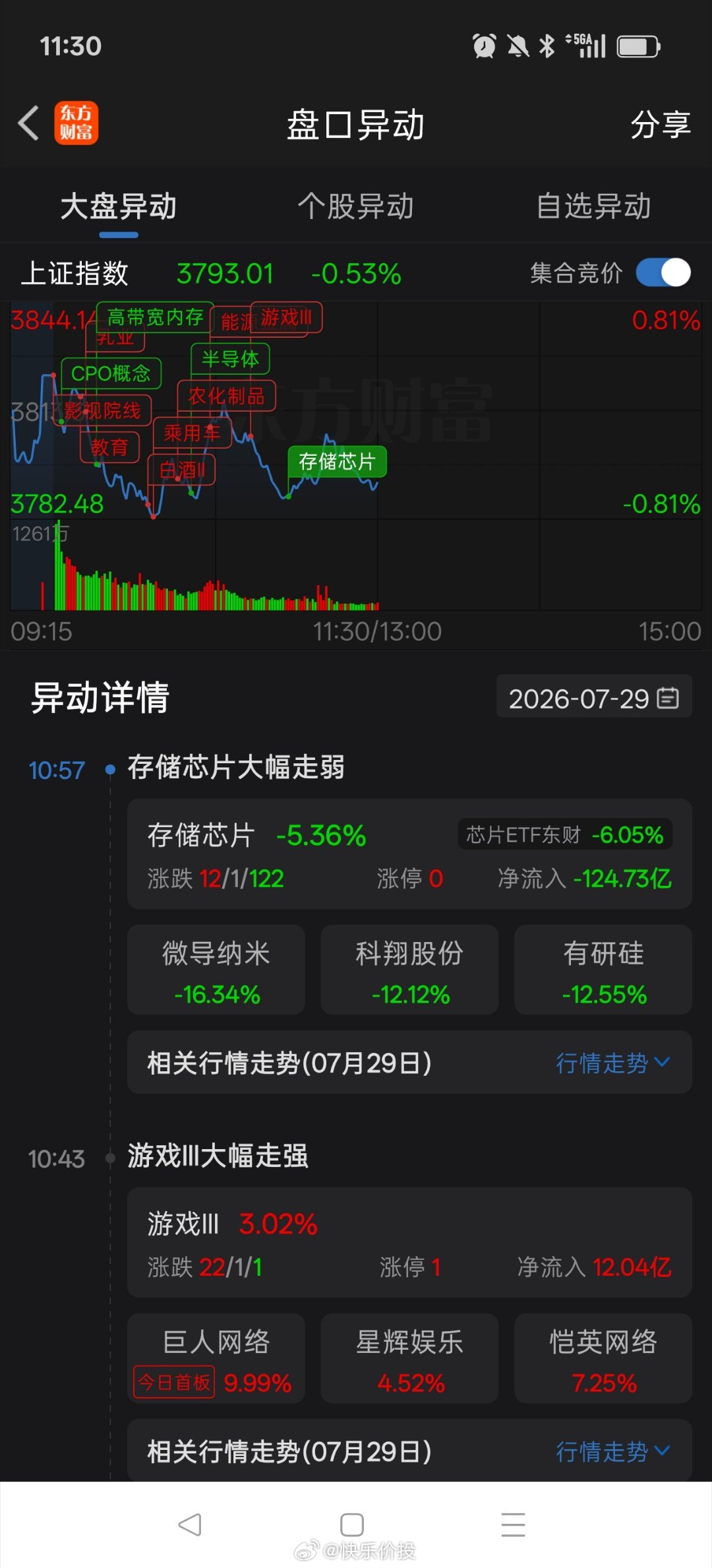The height and width of the screenshot is (1568, 712).
Task: Switch to the 自选异动 tab
Action: 593,206
